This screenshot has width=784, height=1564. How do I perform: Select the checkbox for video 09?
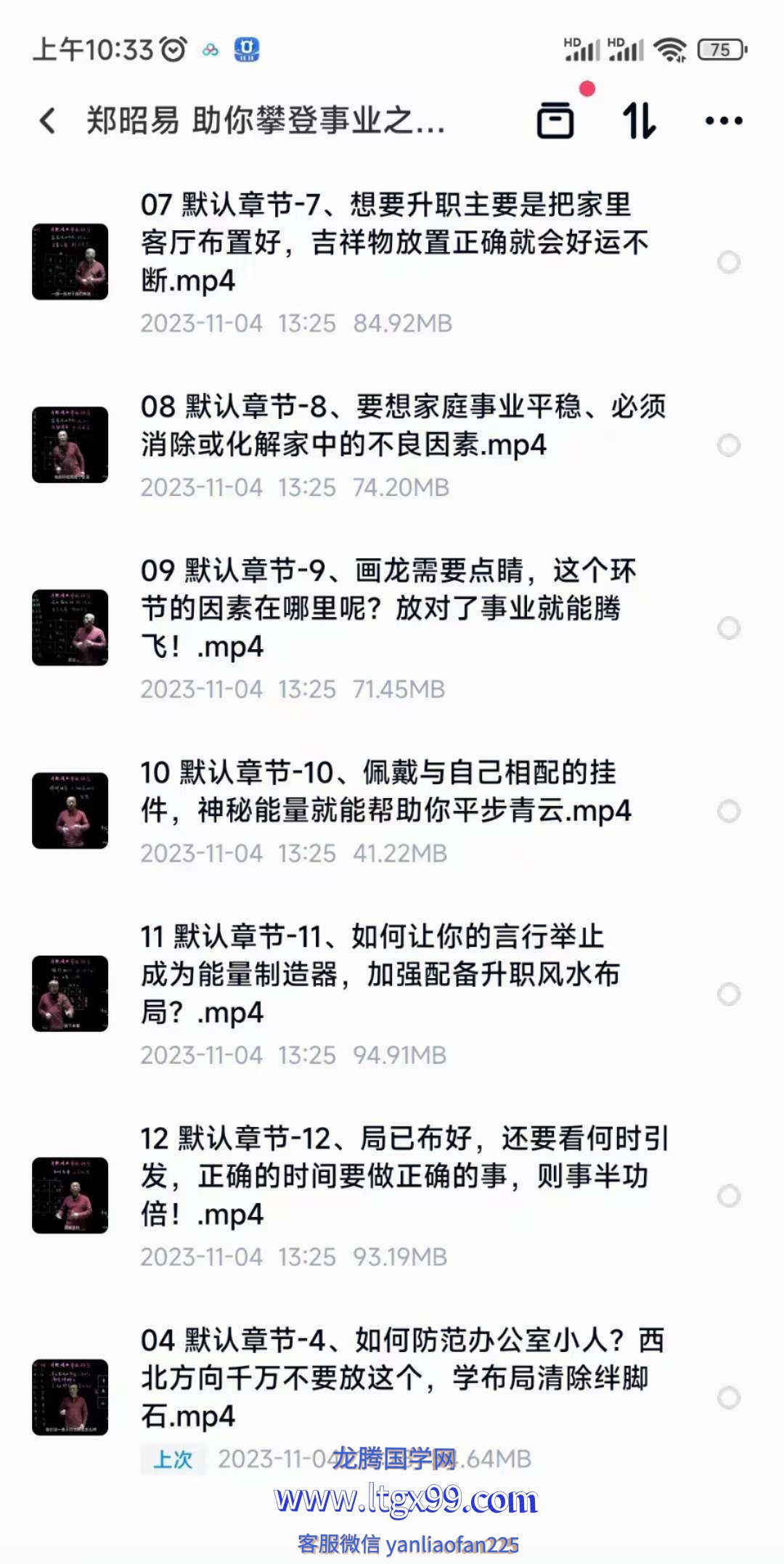pos(728,628)
